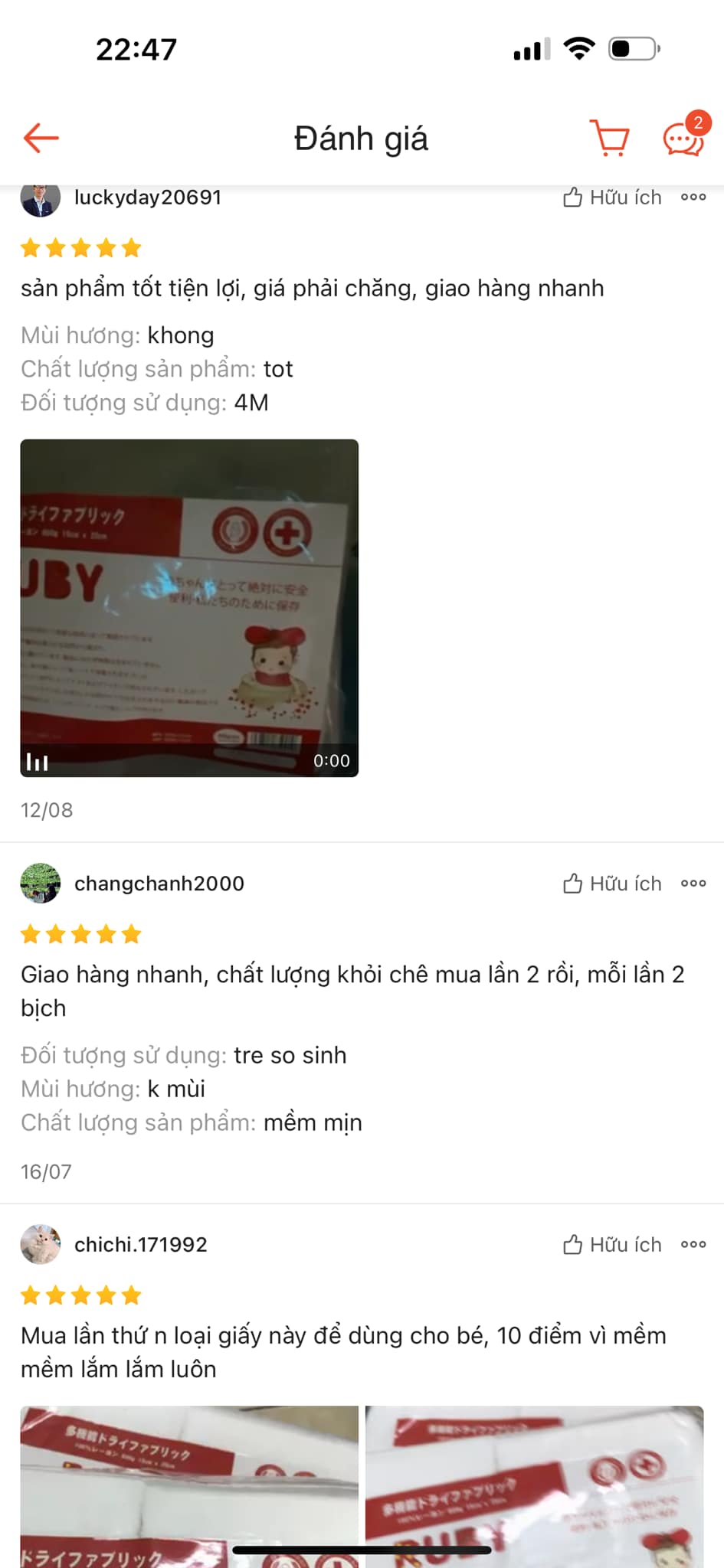Mark luckyday20691's review as helpful
This screenshot has width=724, height=1568.
pyautogui.click(x=612, y=198)
